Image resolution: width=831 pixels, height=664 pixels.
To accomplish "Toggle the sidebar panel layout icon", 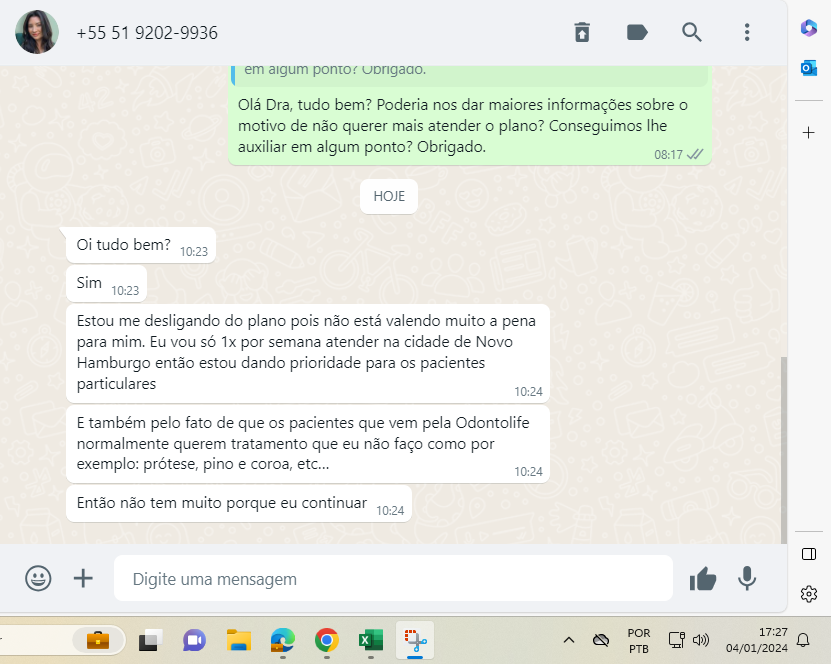I will [x=809, y=554].
